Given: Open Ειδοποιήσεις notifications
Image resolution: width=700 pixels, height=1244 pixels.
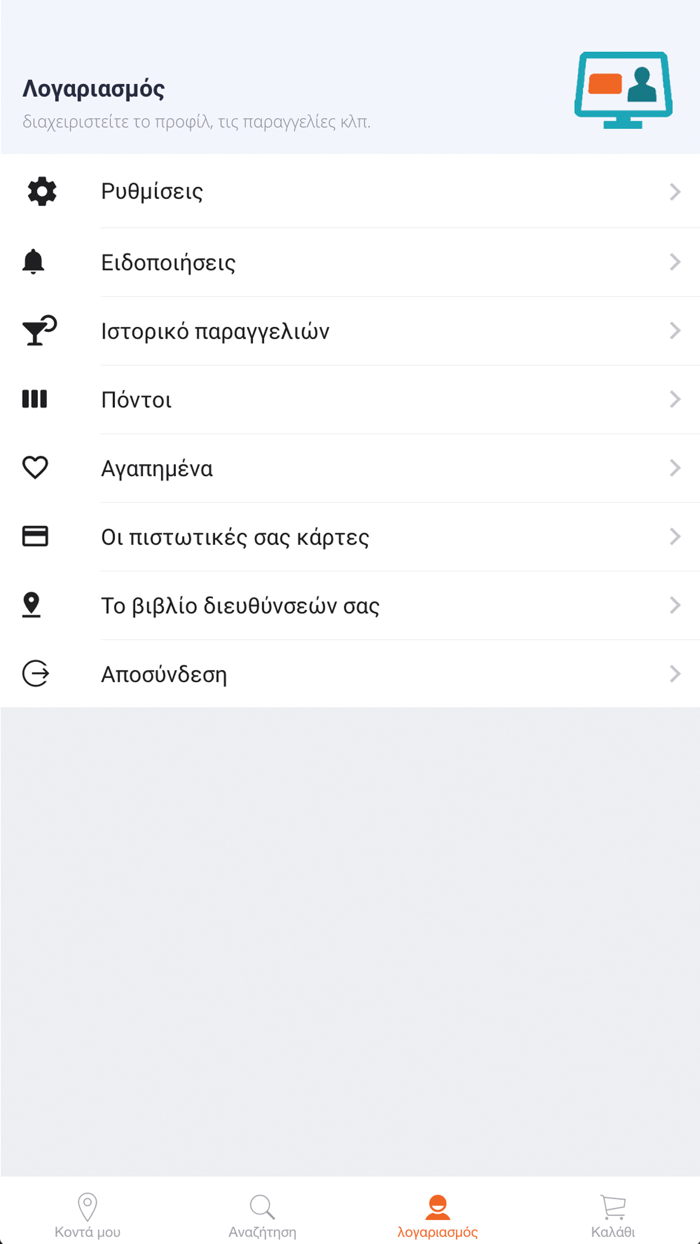Looking at the screenshot, I should (350, 263).
